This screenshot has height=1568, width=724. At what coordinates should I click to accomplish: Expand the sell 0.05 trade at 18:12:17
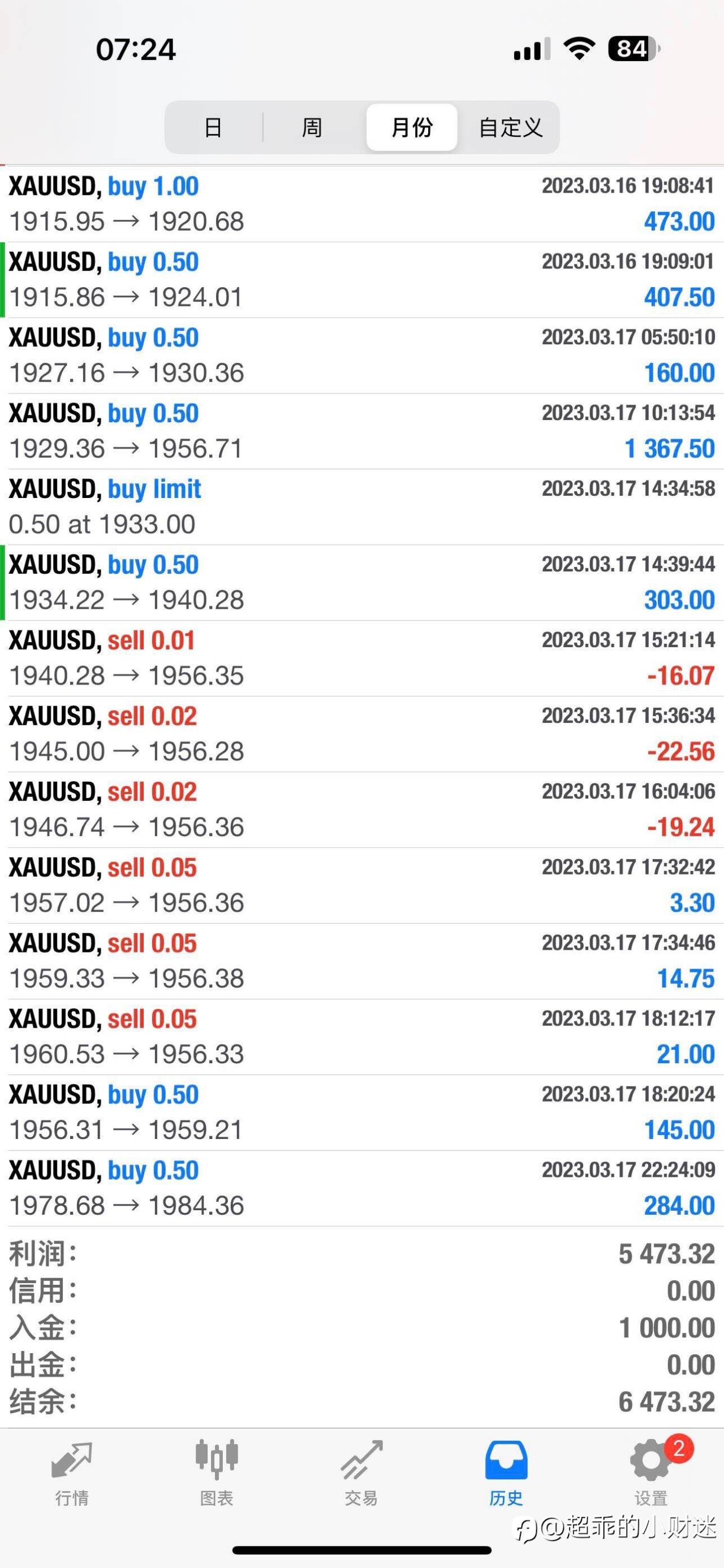[x=361, y=1036]
